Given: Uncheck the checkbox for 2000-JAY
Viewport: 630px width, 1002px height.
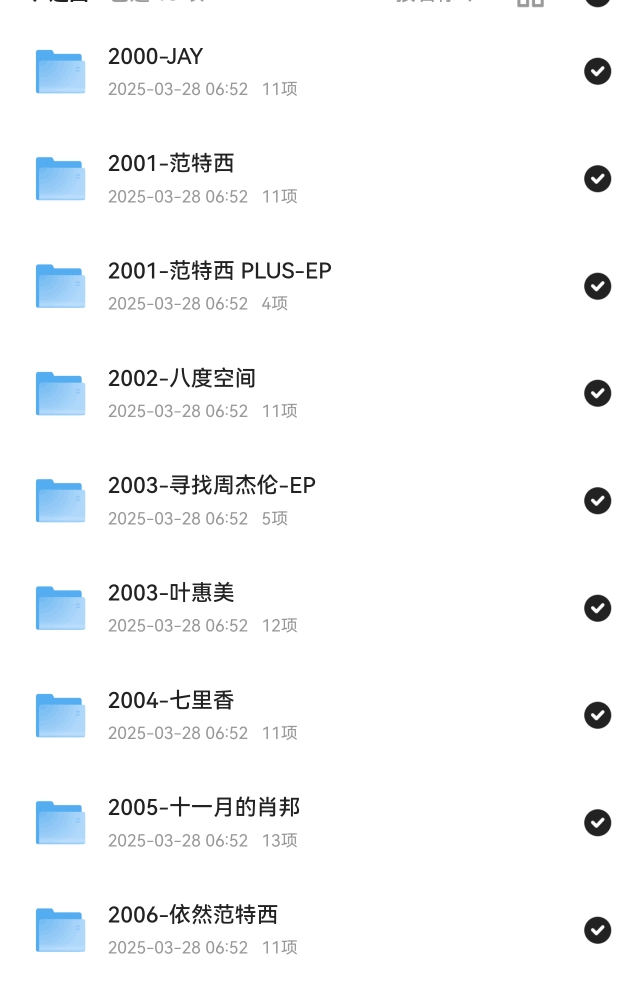Looking at the screenshot, I should click(x=597, y=71).
